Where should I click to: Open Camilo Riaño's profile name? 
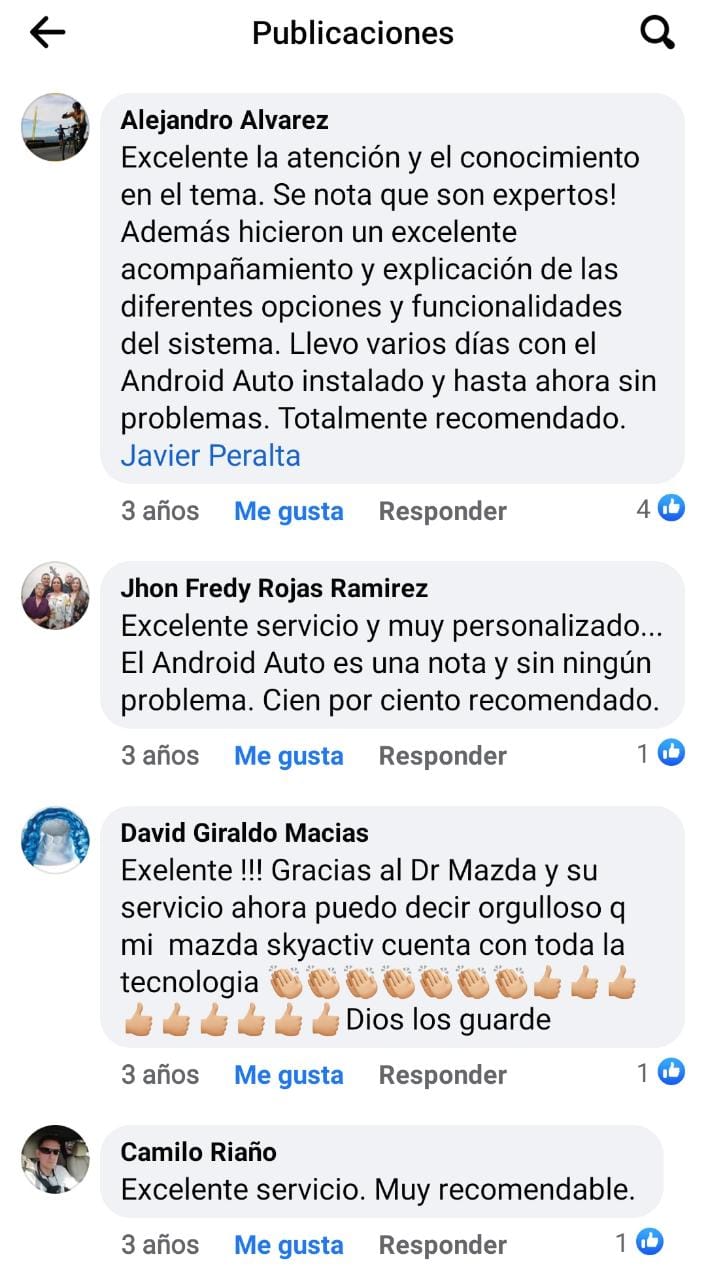coord(199,1152)
